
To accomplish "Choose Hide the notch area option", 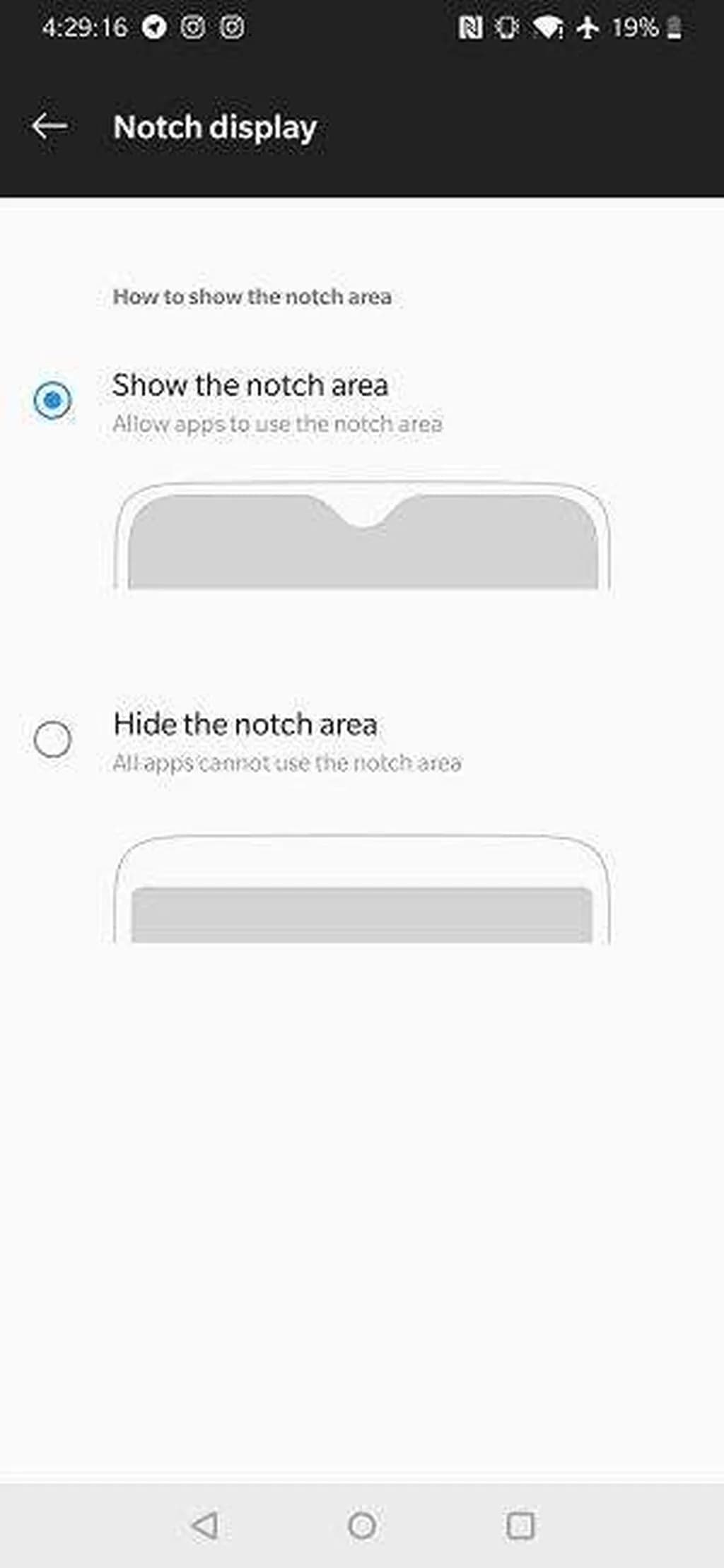I will pos(52,740).
